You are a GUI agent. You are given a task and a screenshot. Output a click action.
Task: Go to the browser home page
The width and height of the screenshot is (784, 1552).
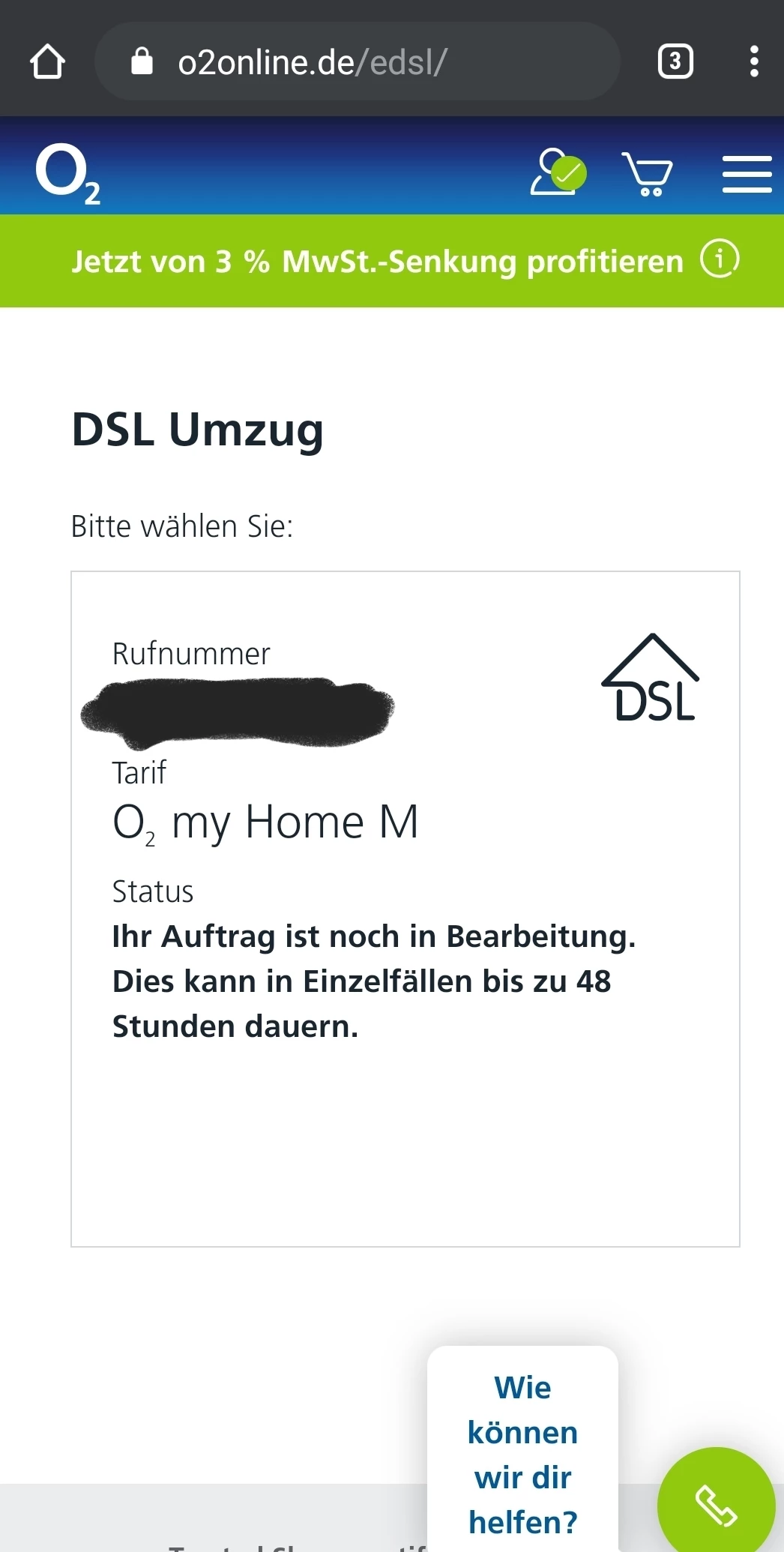coord(47,61)
